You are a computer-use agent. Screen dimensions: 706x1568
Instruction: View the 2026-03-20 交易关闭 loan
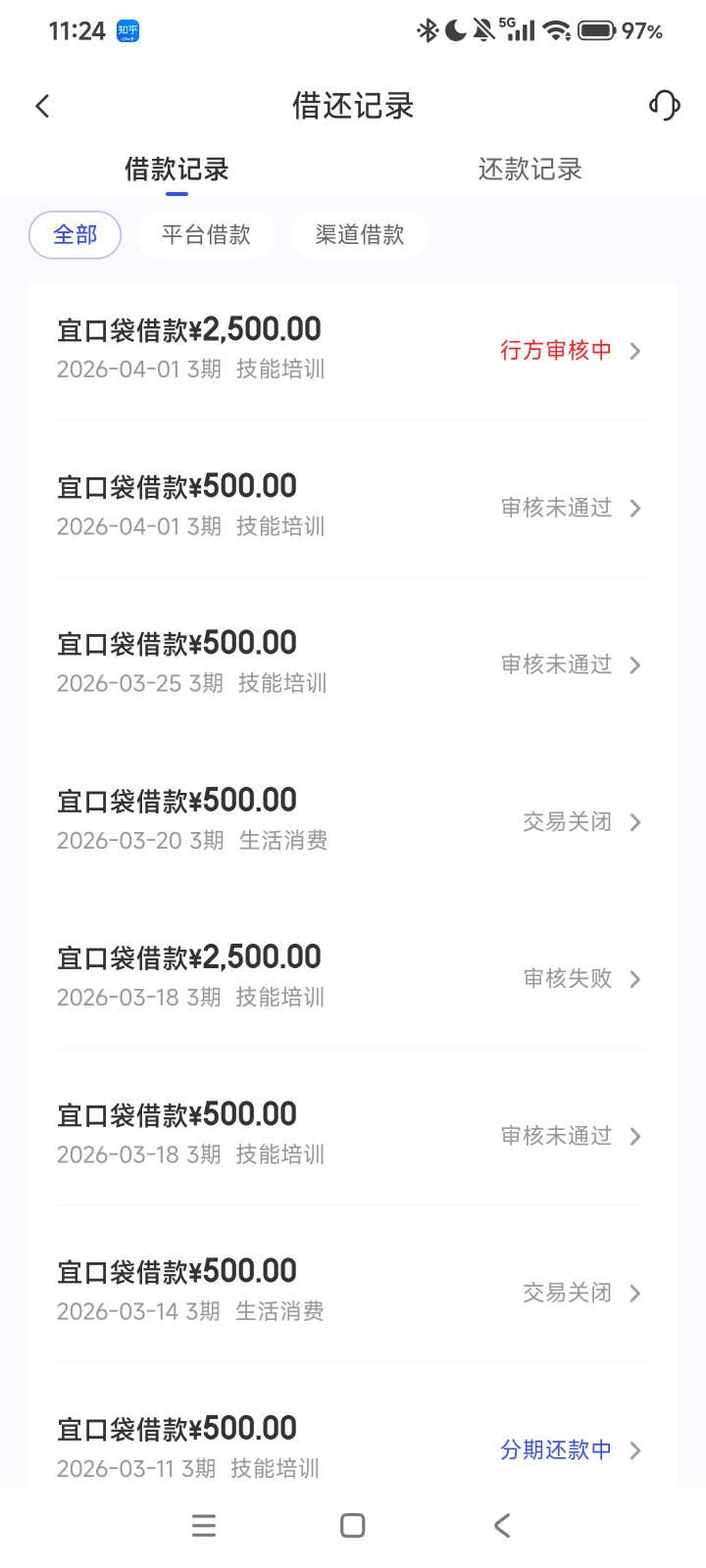(x=353, y=820)
